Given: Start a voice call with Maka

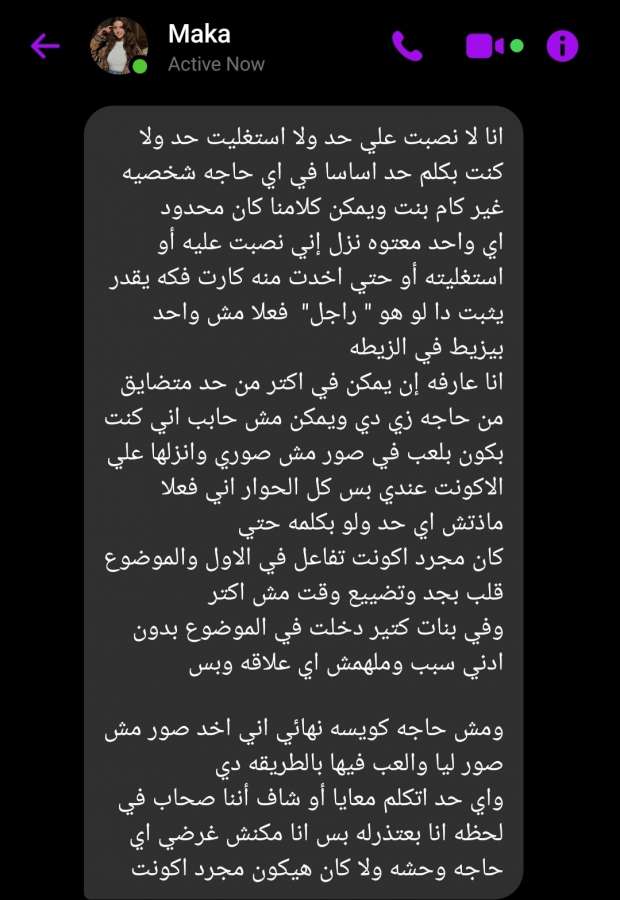Looking at the screenshot, I should coord(407,46).
